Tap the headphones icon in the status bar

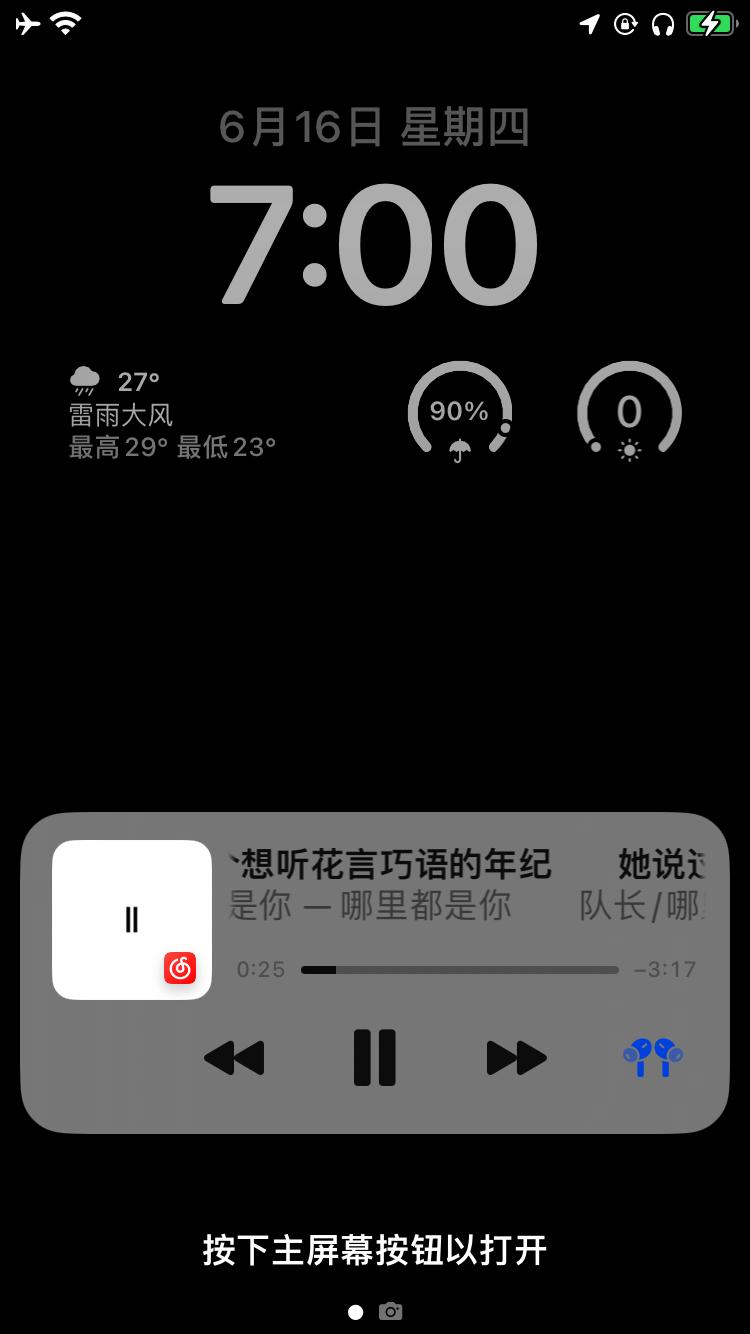pyautogui.click(x=661, y=23)
